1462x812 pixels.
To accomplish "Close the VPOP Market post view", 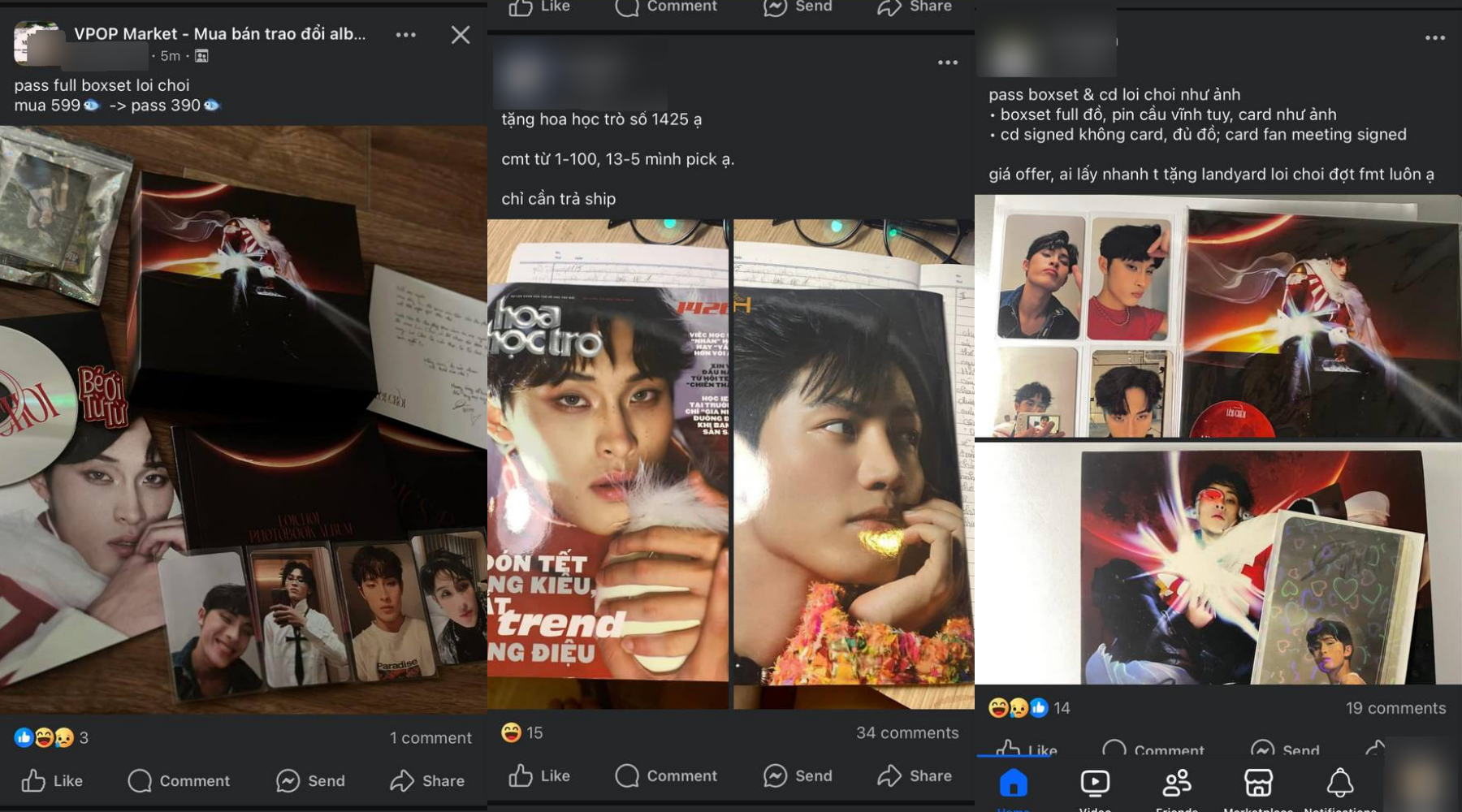I will pyautogui.click(x=461, y=35).
